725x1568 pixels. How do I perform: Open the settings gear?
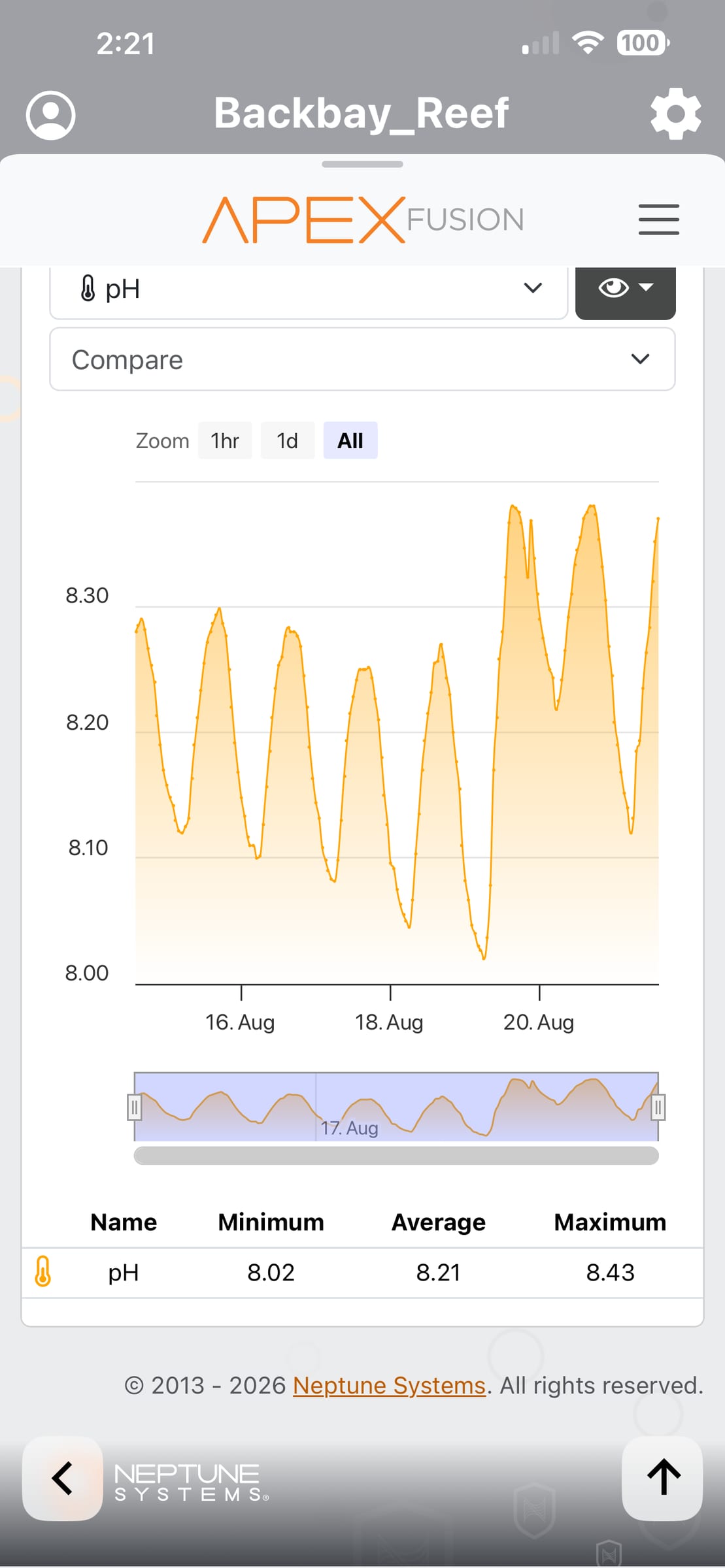(675, 114)
